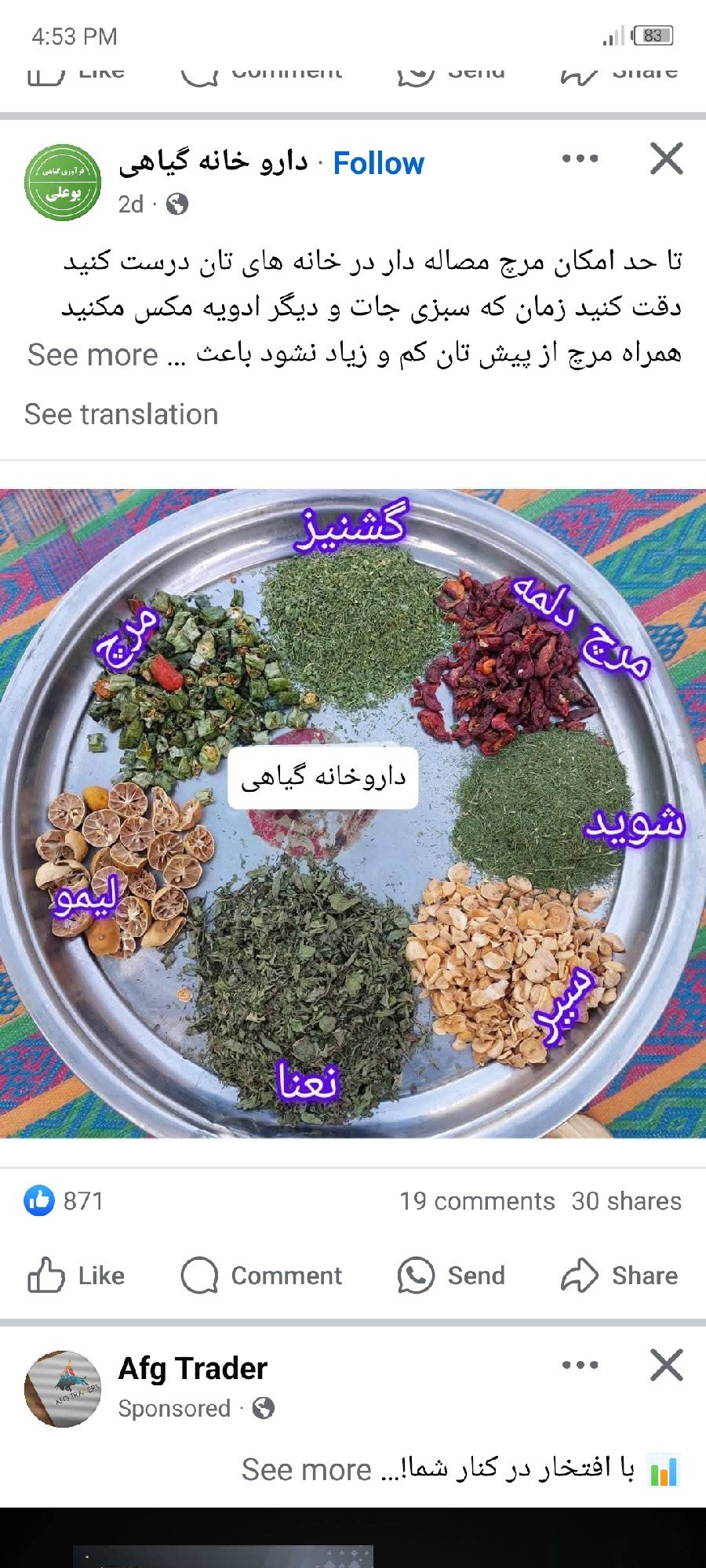
Task: Tap See translation under the post
Action: 122,414
